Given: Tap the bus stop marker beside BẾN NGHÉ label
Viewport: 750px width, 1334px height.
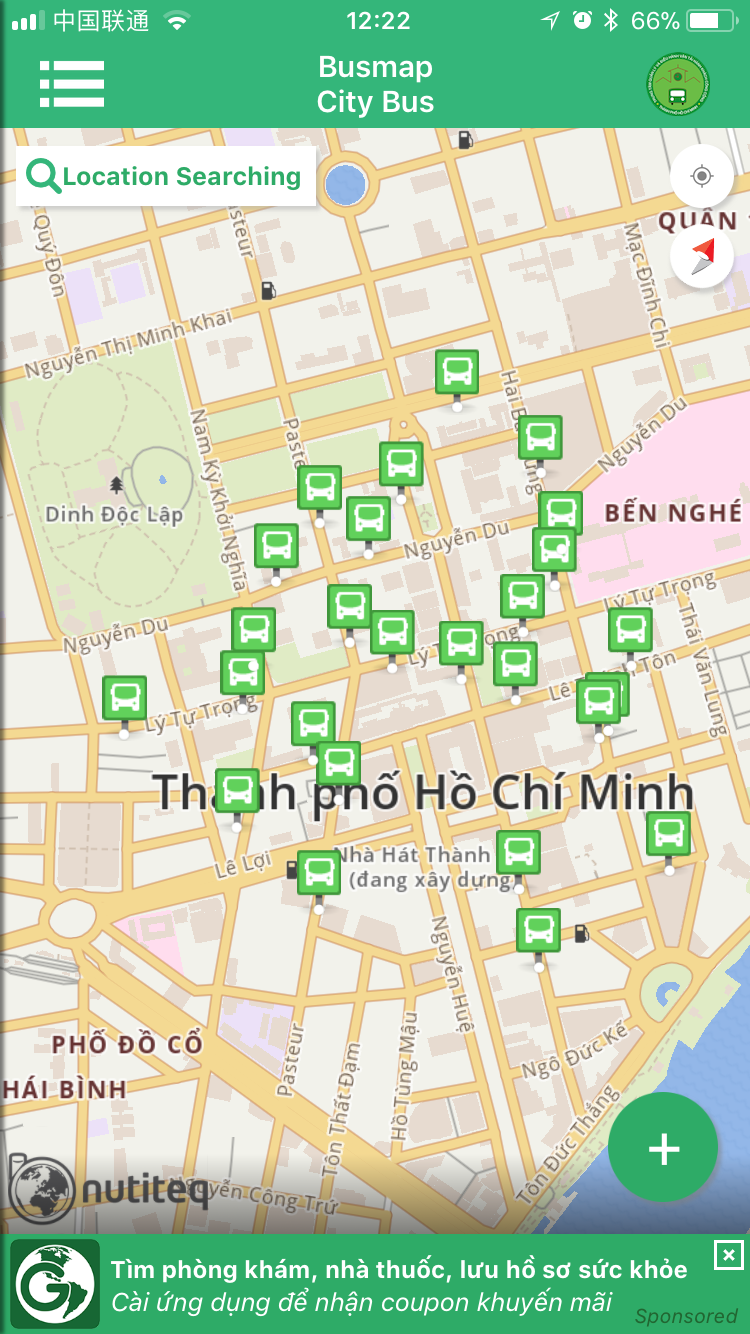Looking at the screenshot, I should click(560, 510).
